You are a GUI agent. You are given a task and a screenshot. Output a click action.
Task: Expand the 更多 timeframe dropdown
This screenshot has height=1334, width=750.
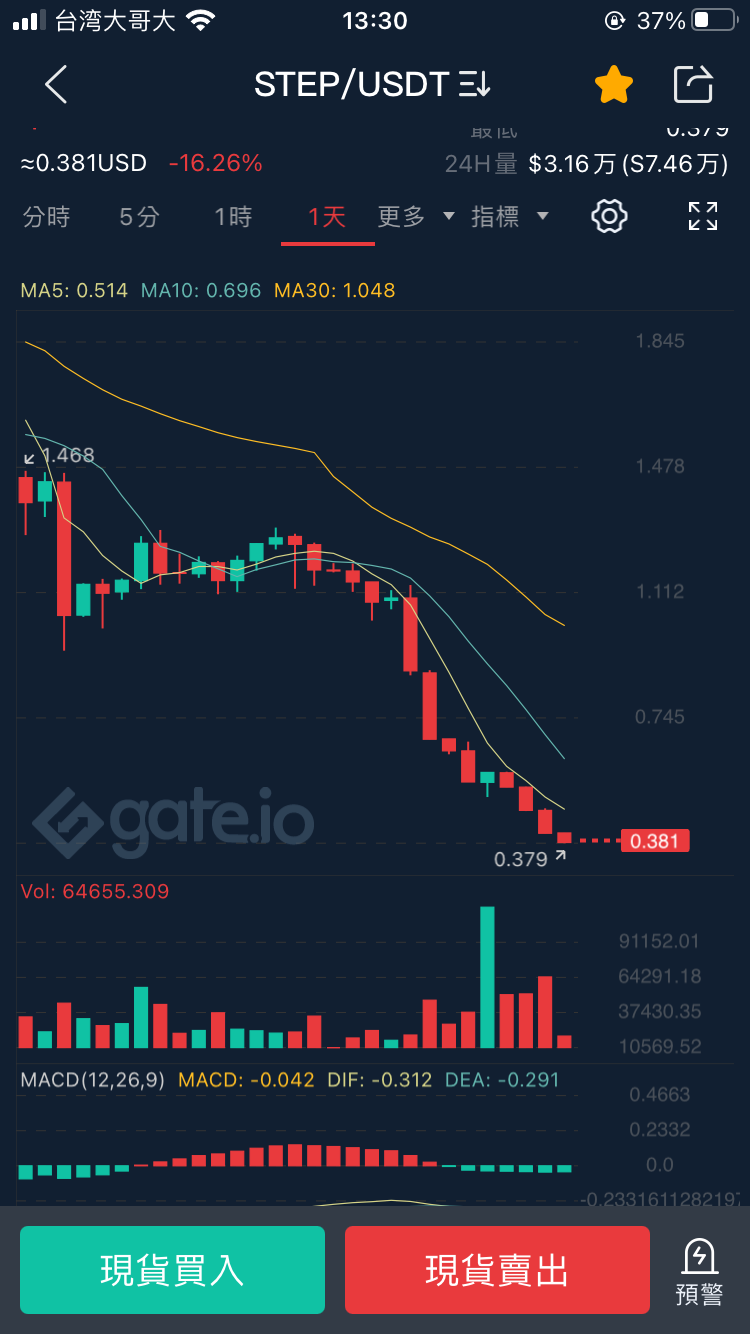pyautogui.click(x=416, y=216)
